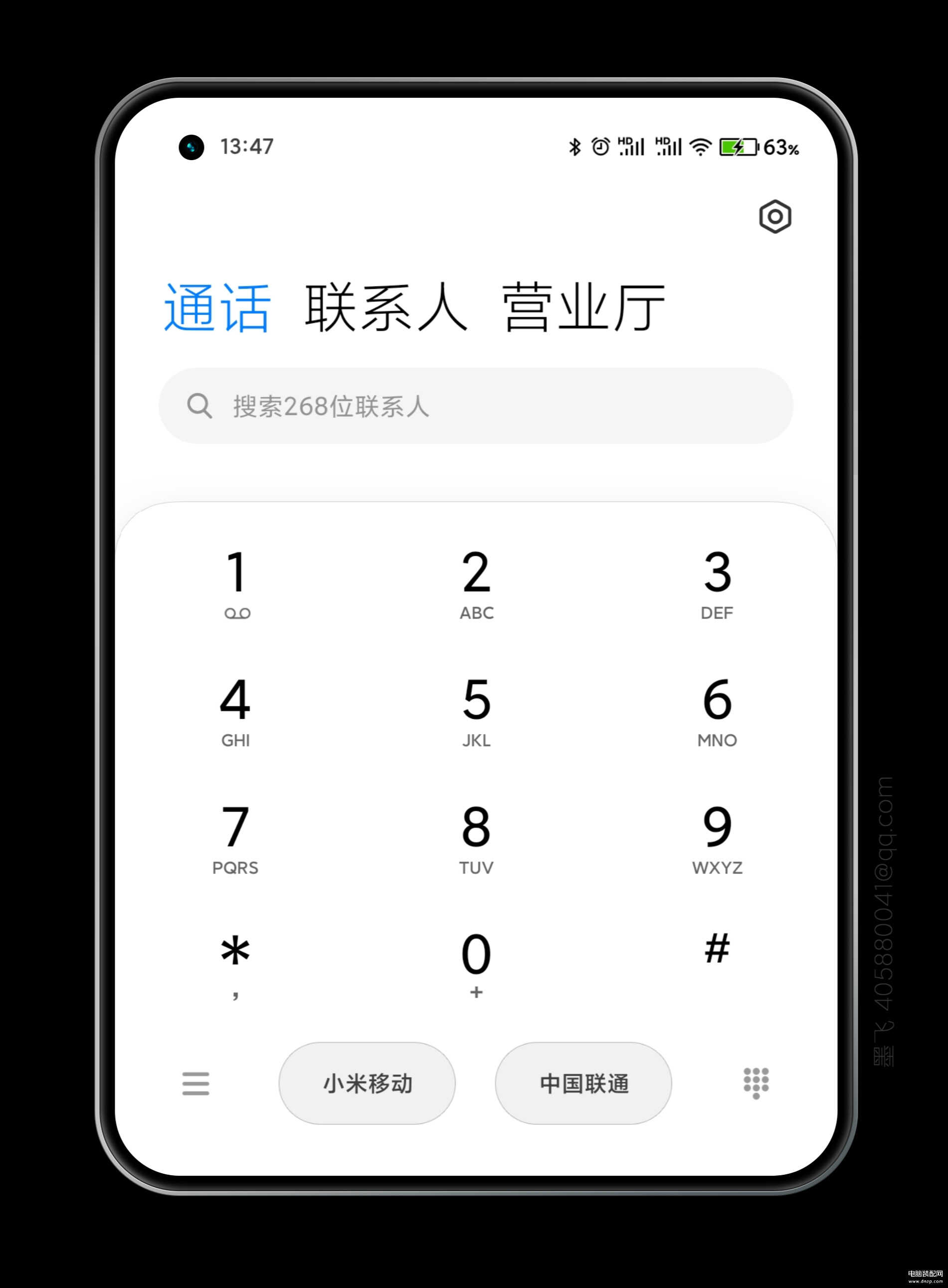Enter digit 8 TUV
This screenshot has height=1288, width=948.
click(476, 838)
